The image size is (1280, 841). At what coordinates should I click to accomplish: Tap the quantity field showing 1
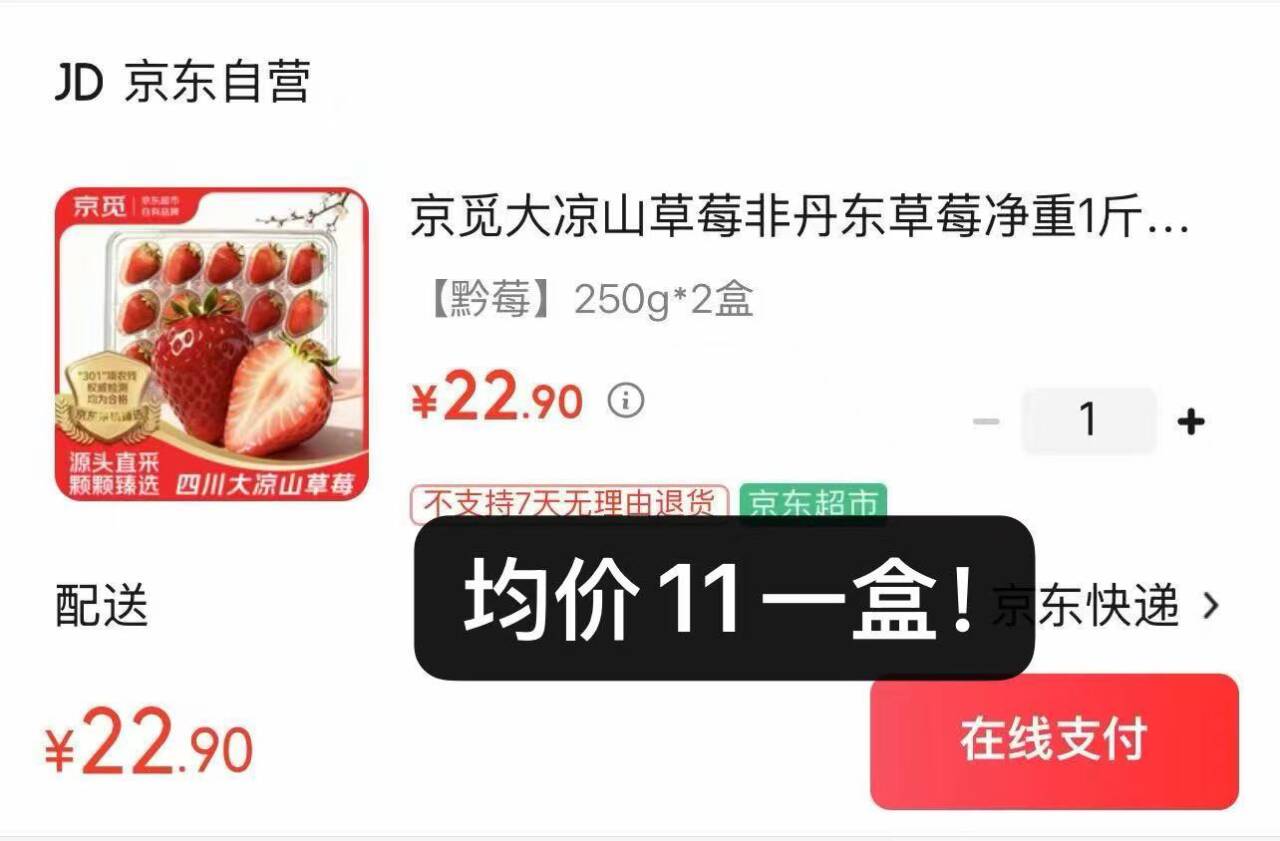coord(1088,421)
